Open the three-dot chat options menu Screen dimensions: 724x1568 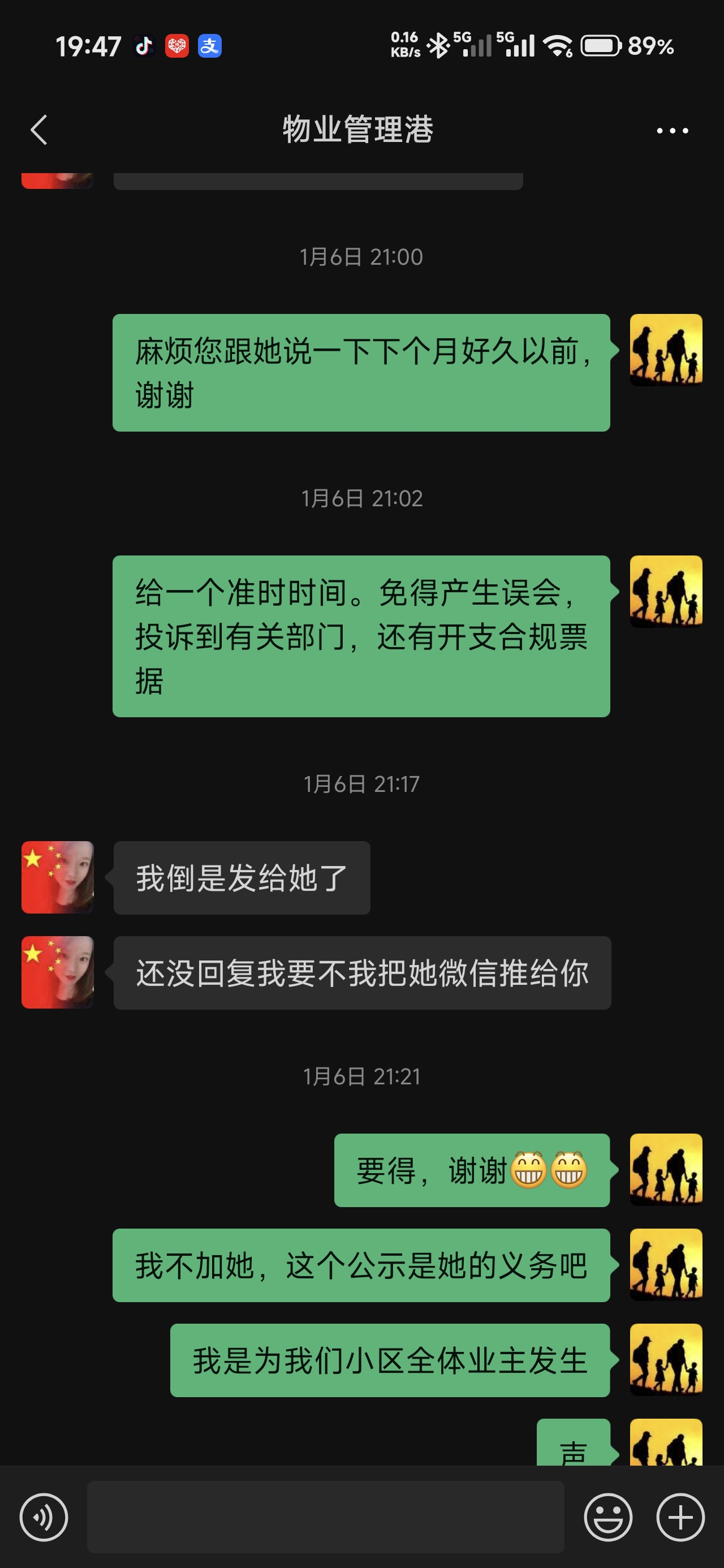click(x=672, y=130)
